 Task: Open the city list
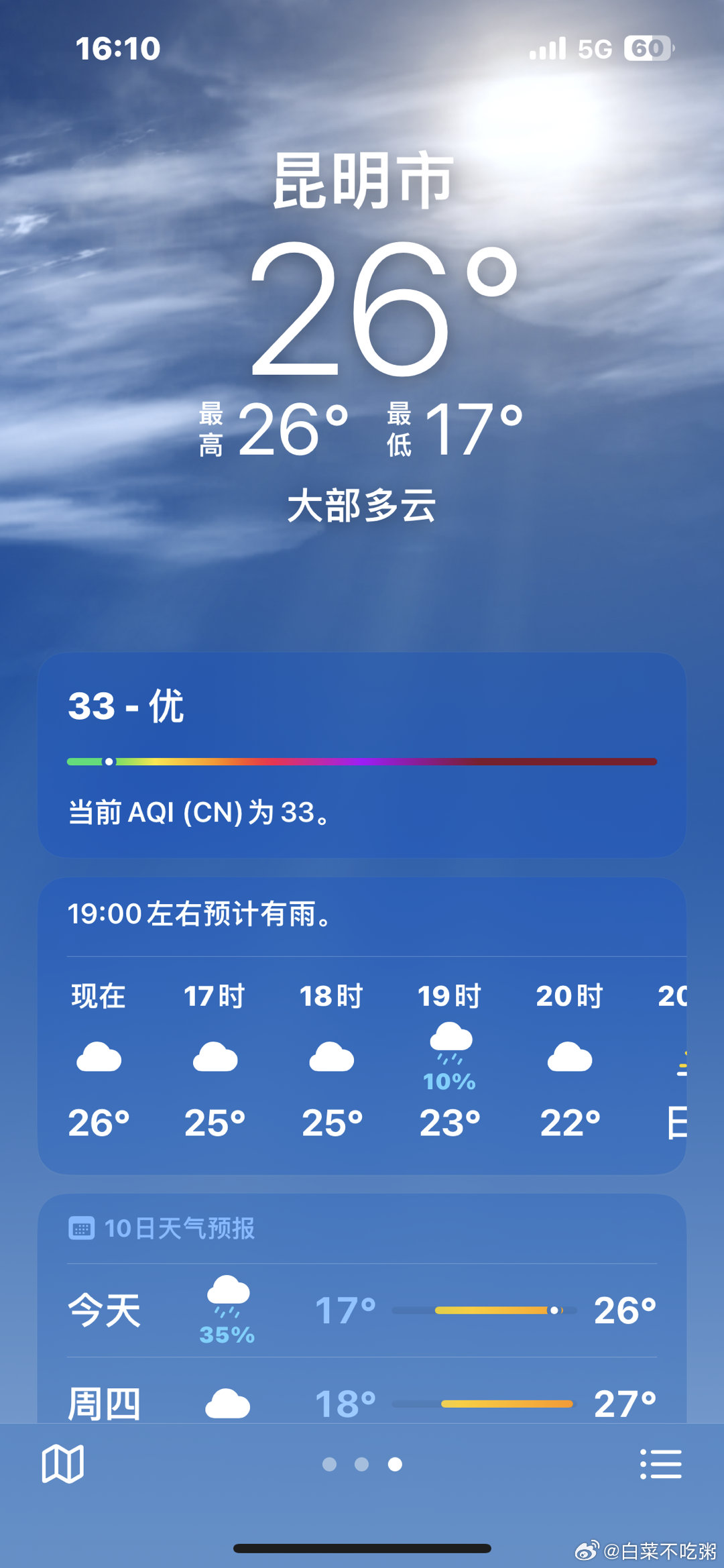pos(660,1463)
